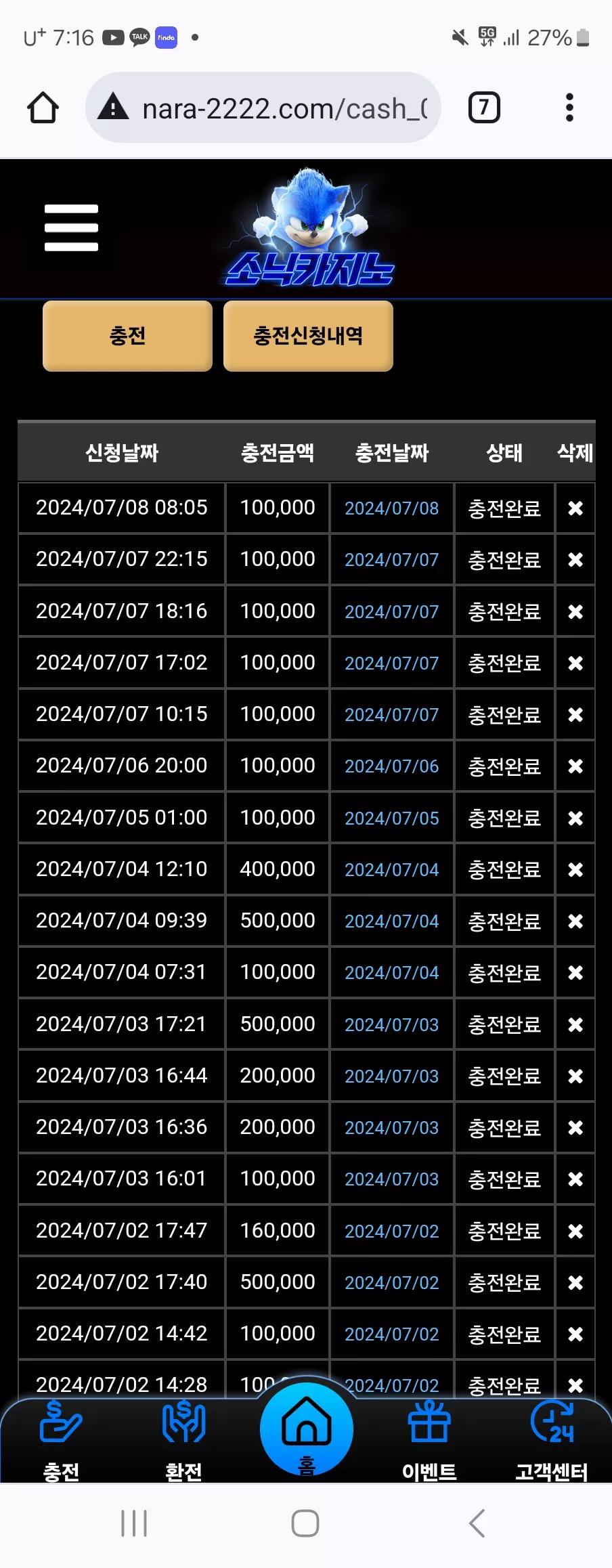Open system recent apps
Screen dimensions: 612x1568
134,1523
